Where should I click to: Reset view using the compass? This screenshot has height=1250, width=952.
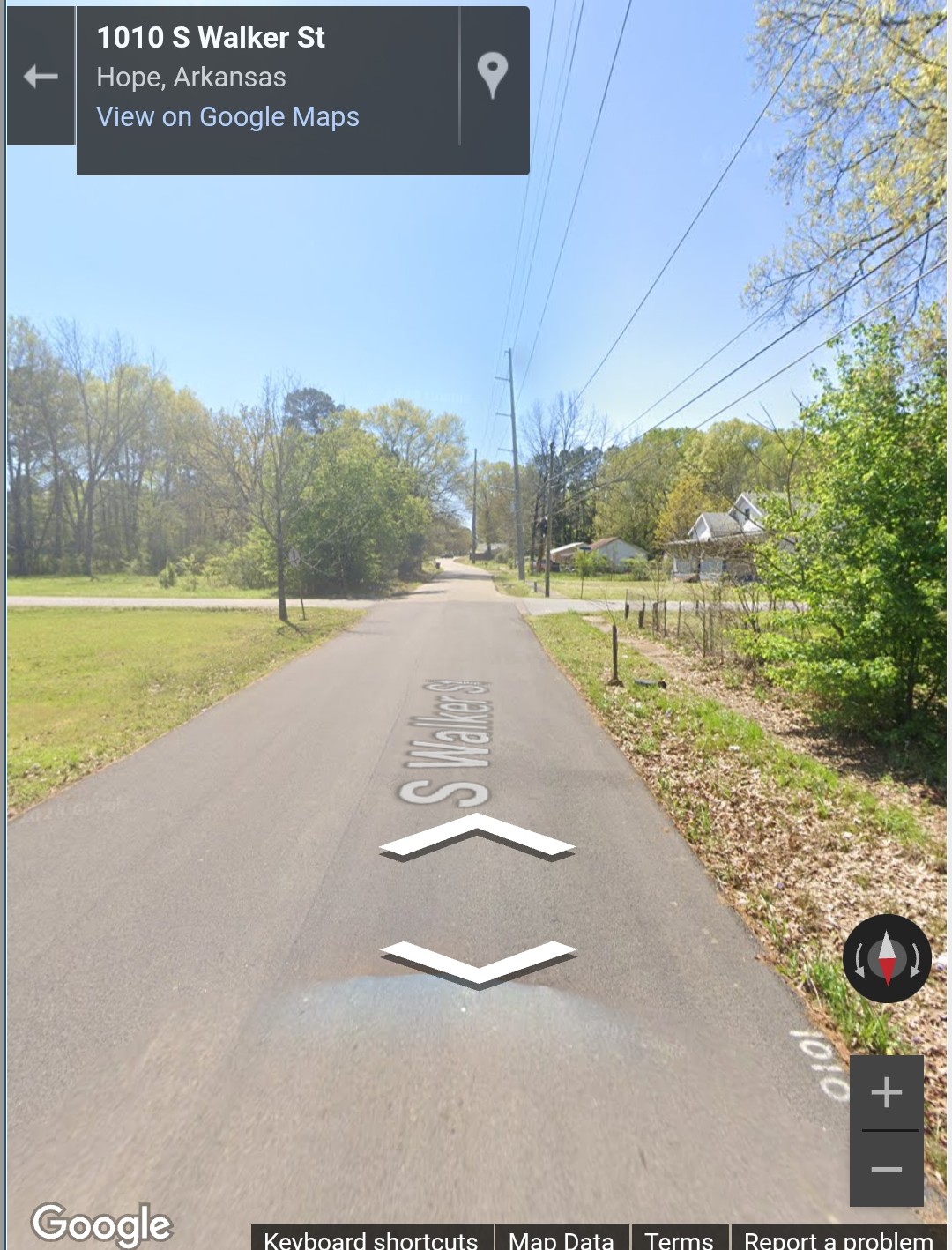(x=887, y=958)
